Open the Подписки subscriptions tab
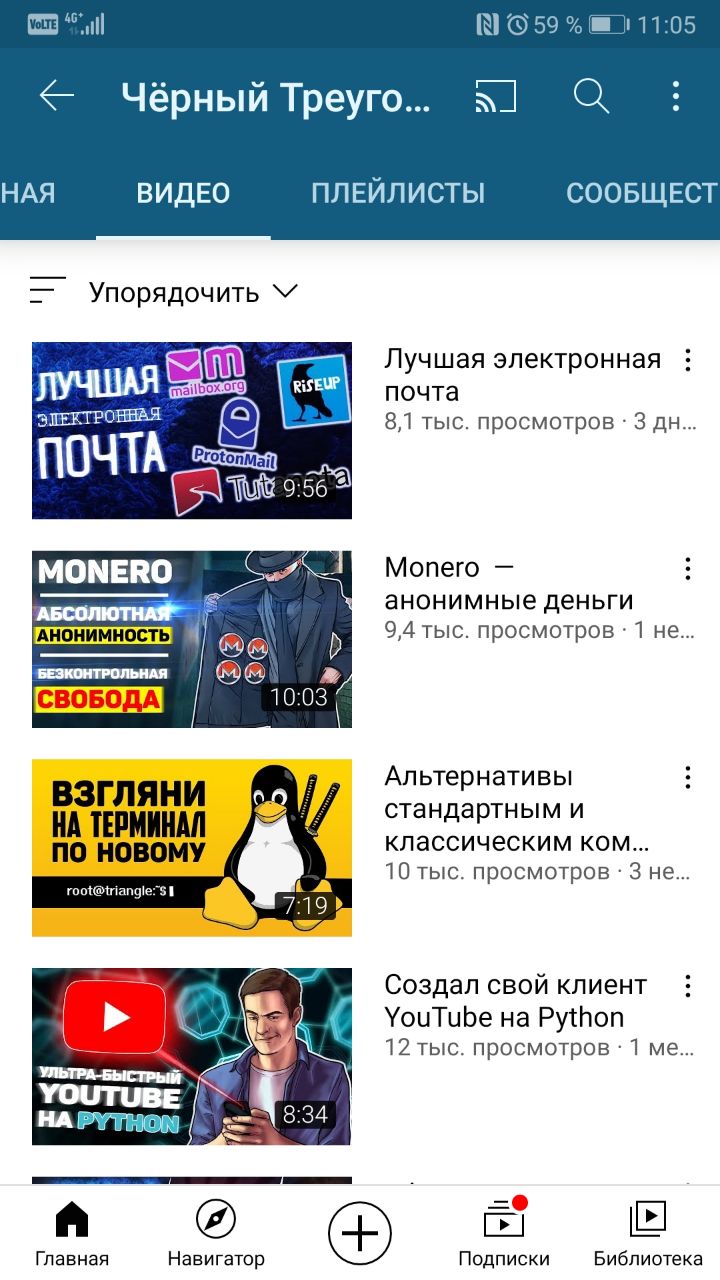This screenshot has height=1280, width=720. point(504,1233)
